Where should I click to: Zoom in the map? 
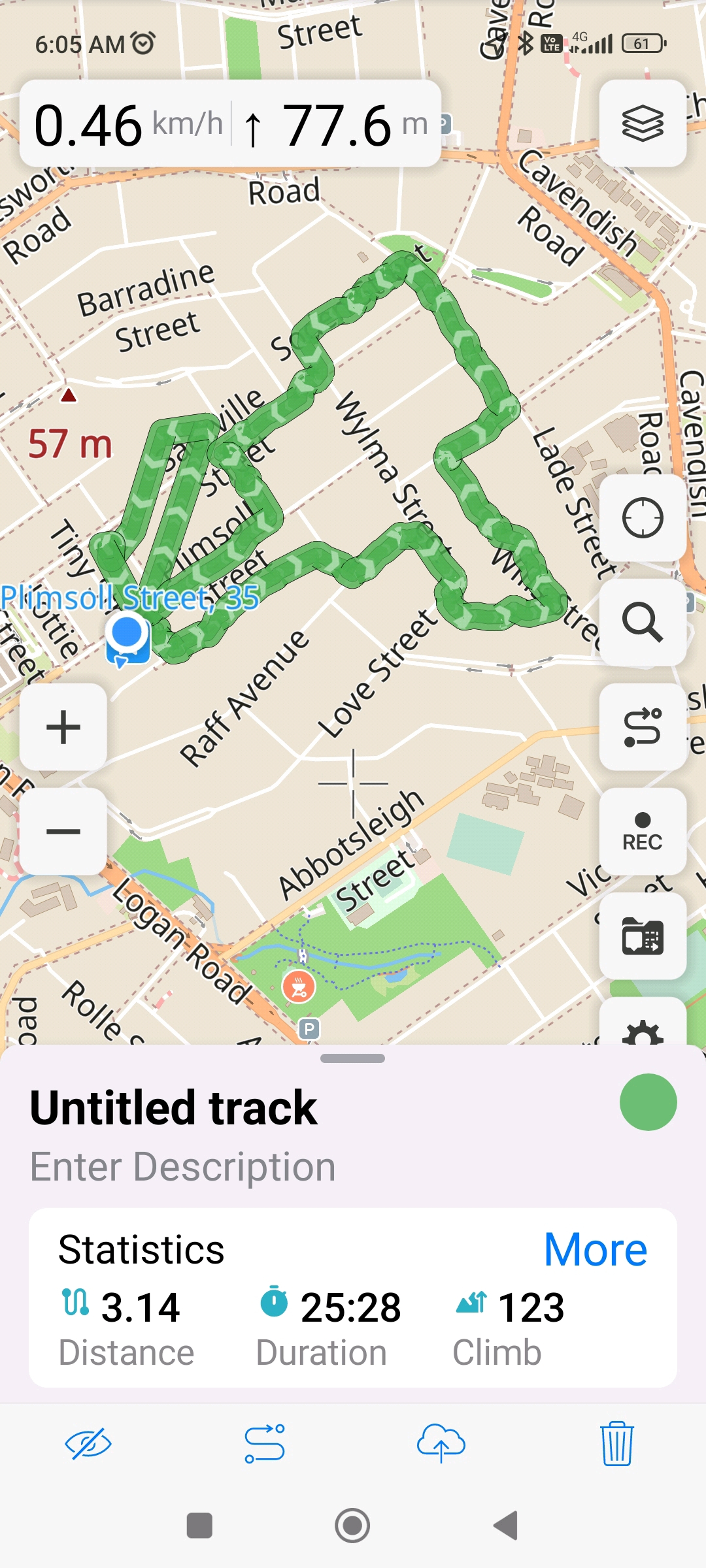pyautogui.click(x=63, y=727)
